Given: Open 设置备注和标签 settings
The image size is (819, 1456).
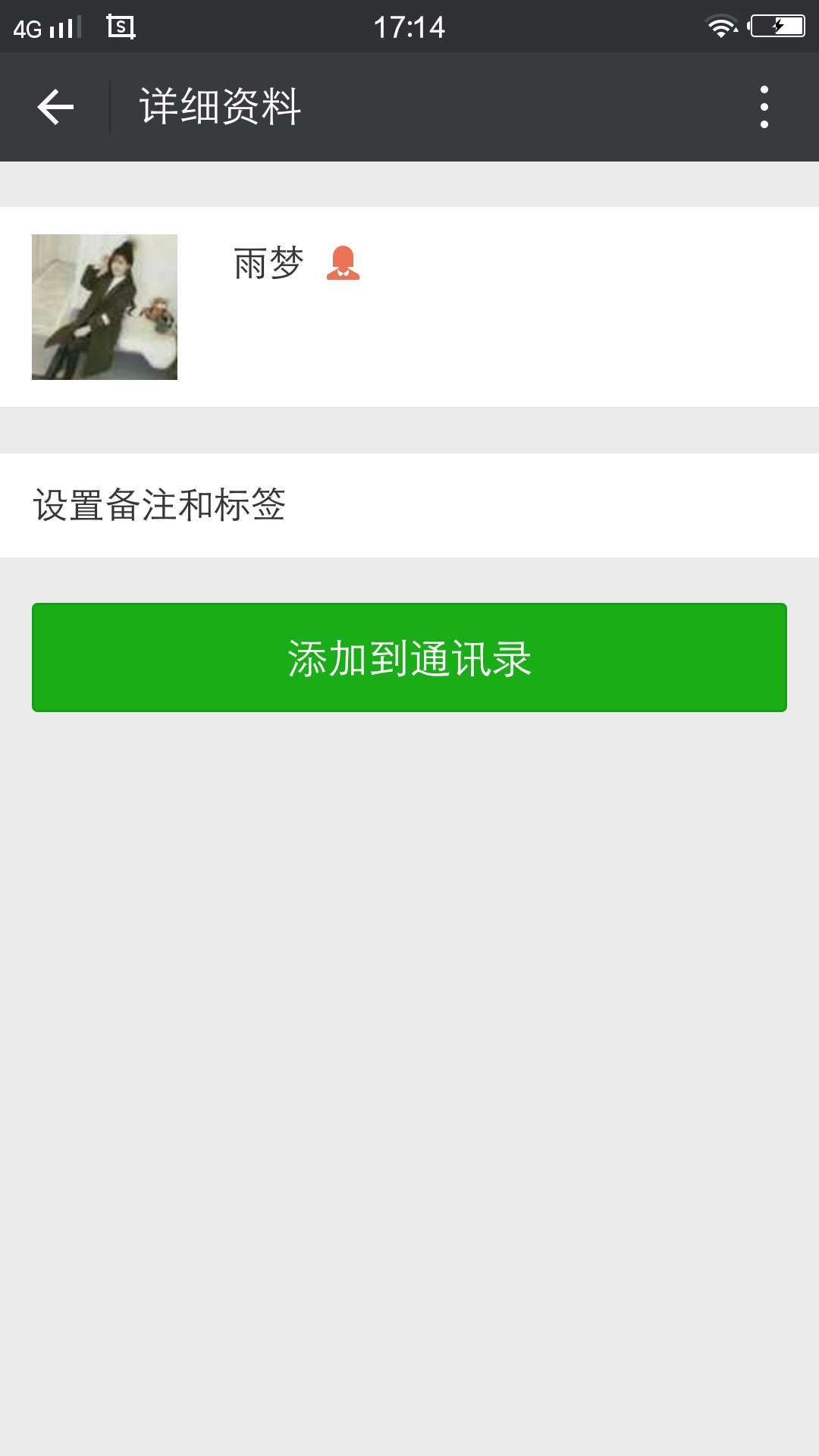Looking at the screenshot, I should tap(409, 505).
